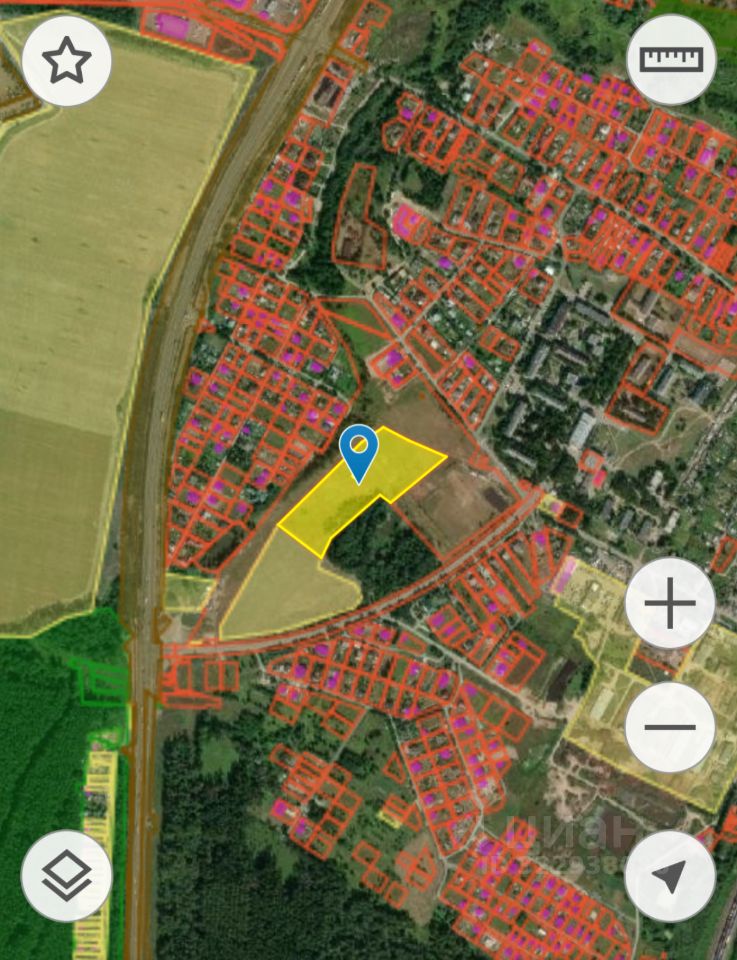This screenshot has width=737, height=960.
Task: Open the map layers selector
Action: 66,876
